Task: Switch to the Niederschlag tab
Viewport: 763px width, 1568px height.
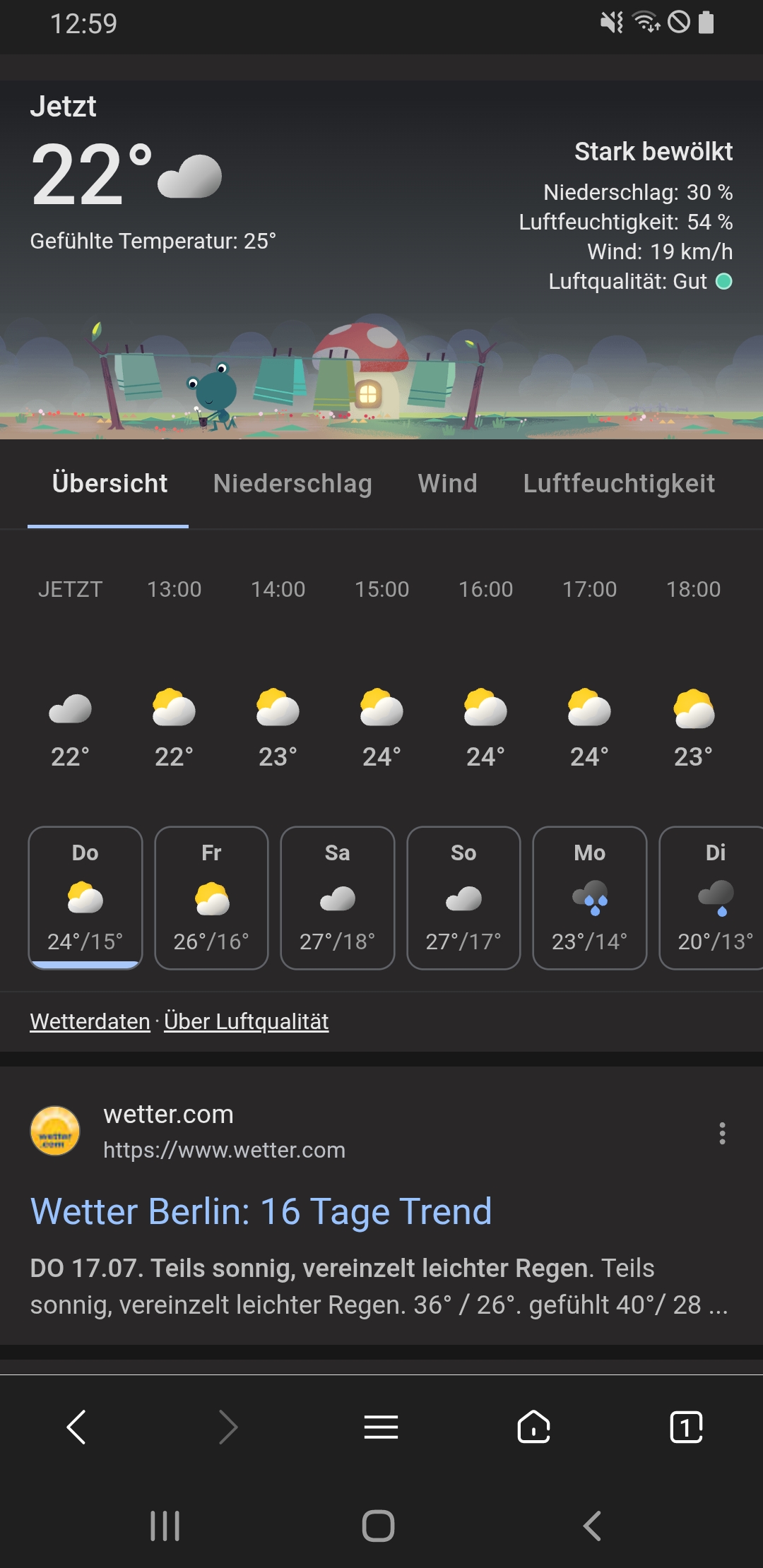Action: [x=292, y=484]
